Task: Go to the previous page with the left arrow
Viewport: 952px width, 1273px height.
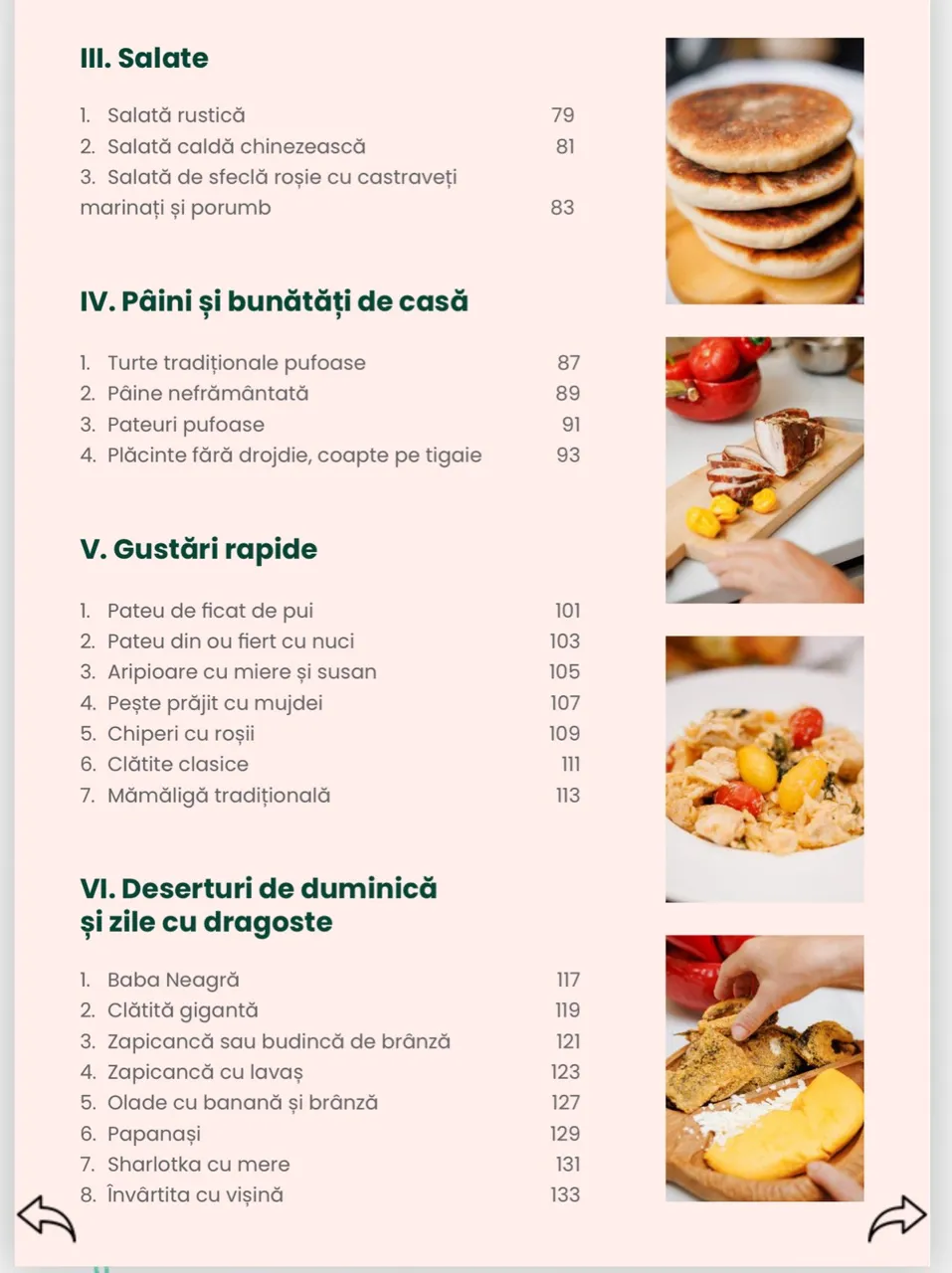Action: click(47, 1218)
